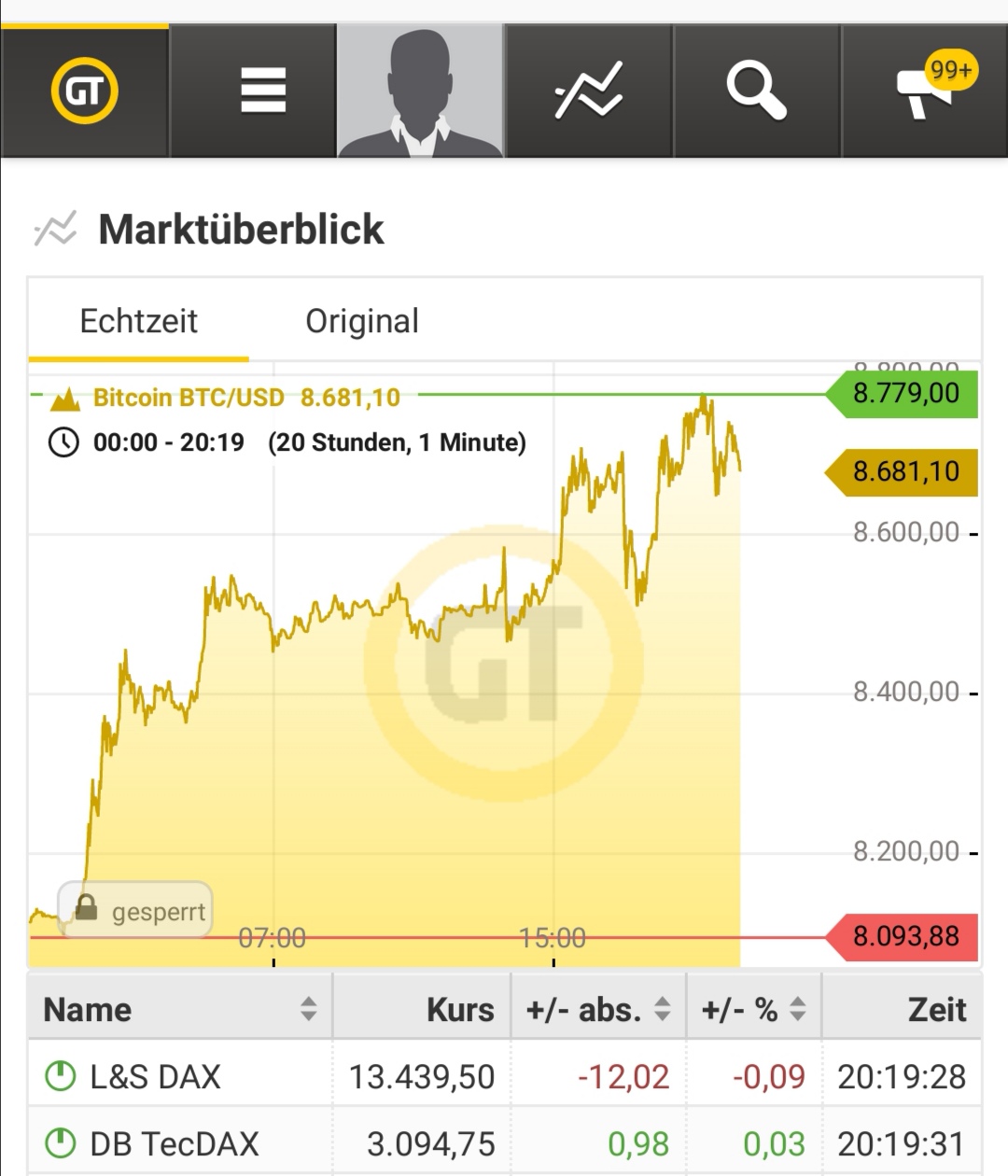The image size is (1008, 1176).
Task: Toggle the green status indicator for L&S DAX
Action: 61,1075
